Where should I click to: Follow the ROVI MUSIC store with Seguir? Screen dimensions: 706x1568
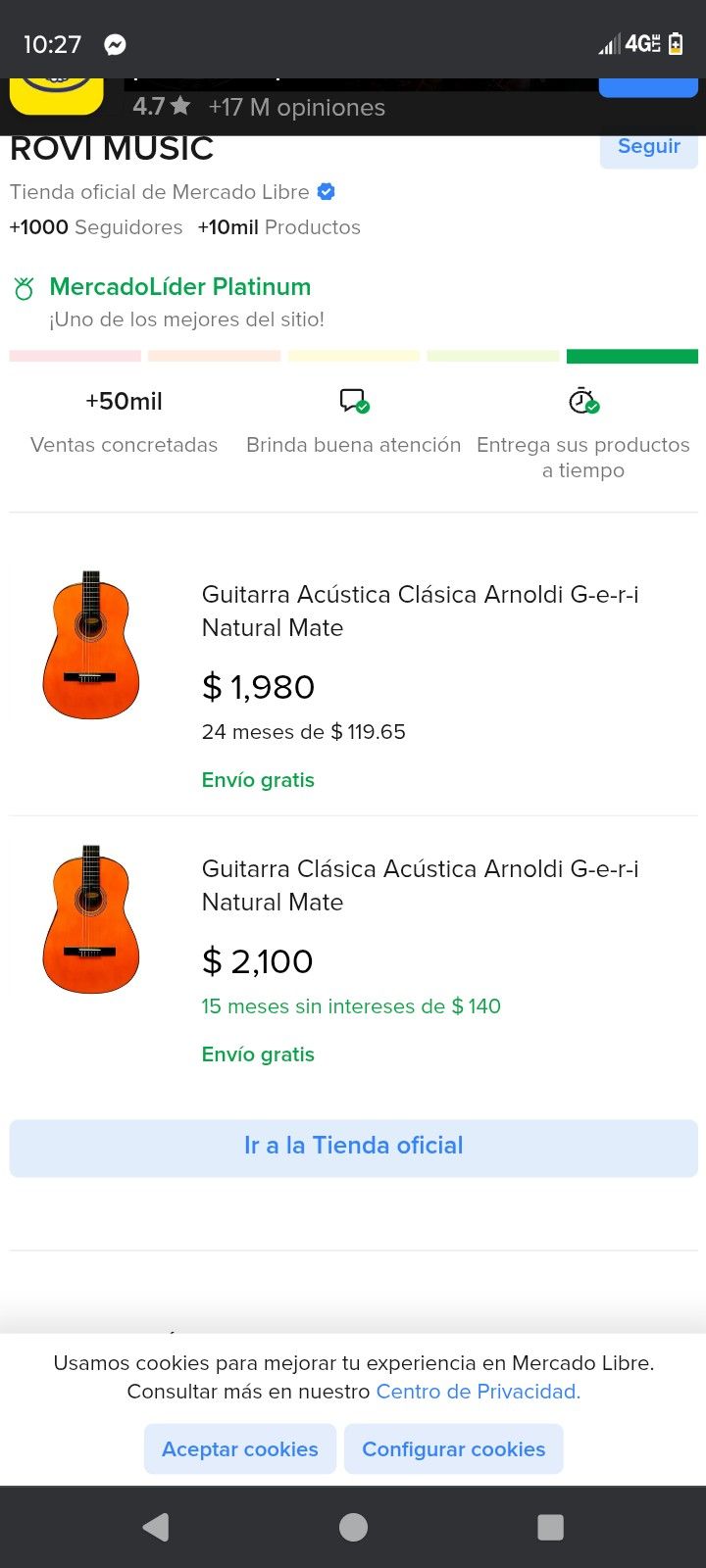(648, 148)
